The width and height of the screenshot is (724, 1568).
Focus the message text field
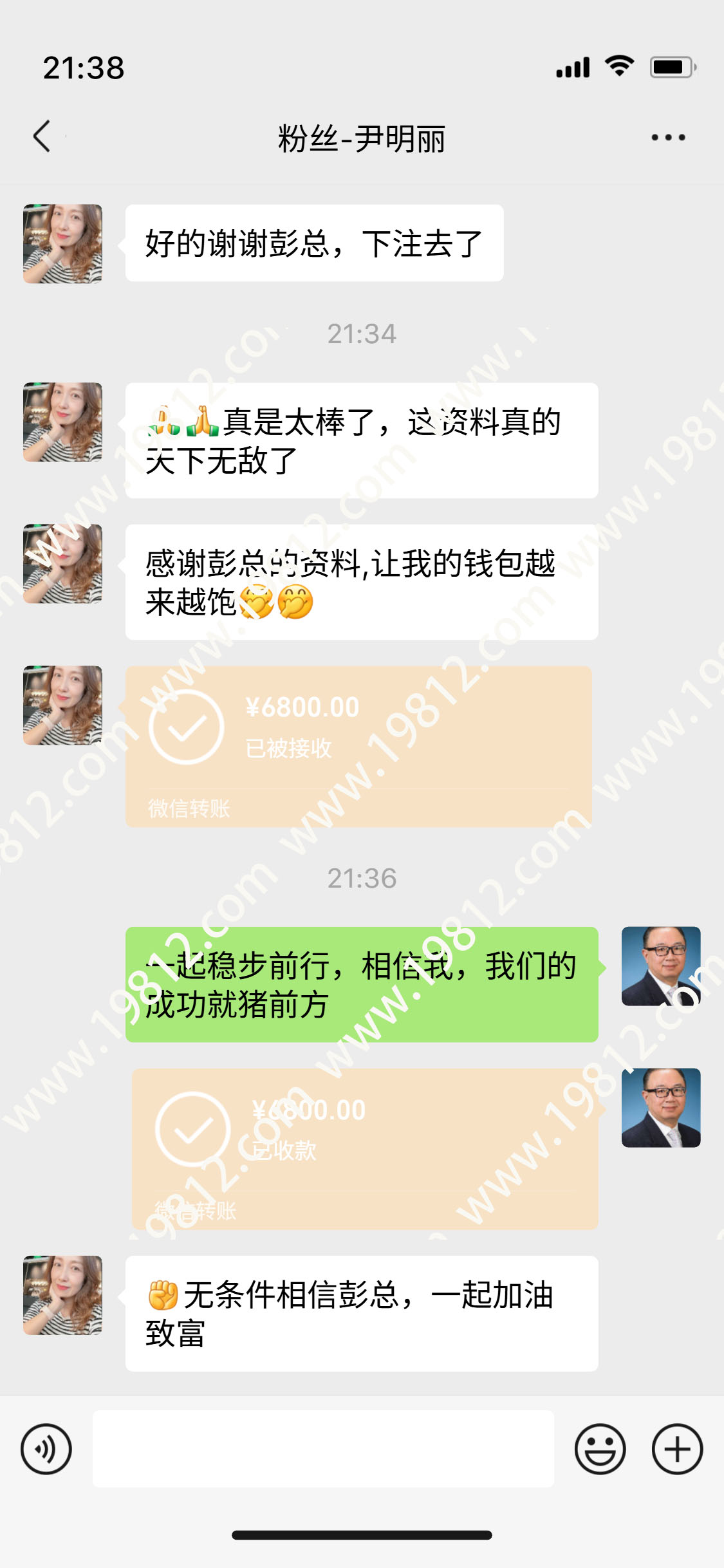(x=323, y=1449)
